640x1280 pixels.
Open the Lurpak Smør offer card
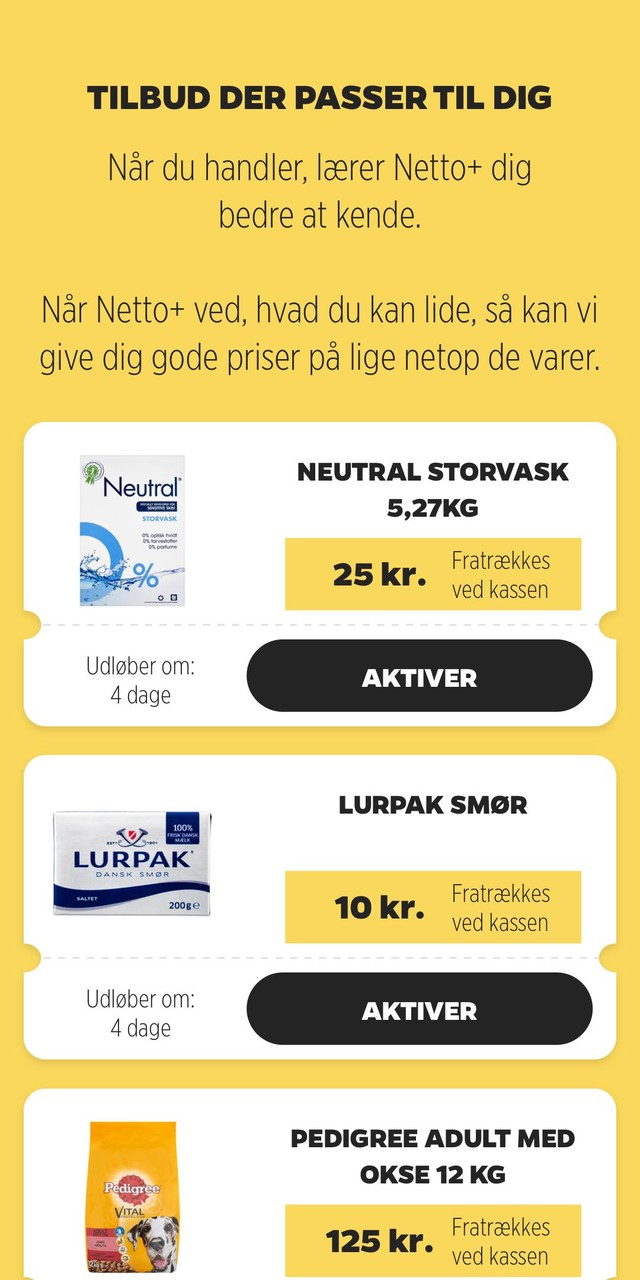point(432,805)
